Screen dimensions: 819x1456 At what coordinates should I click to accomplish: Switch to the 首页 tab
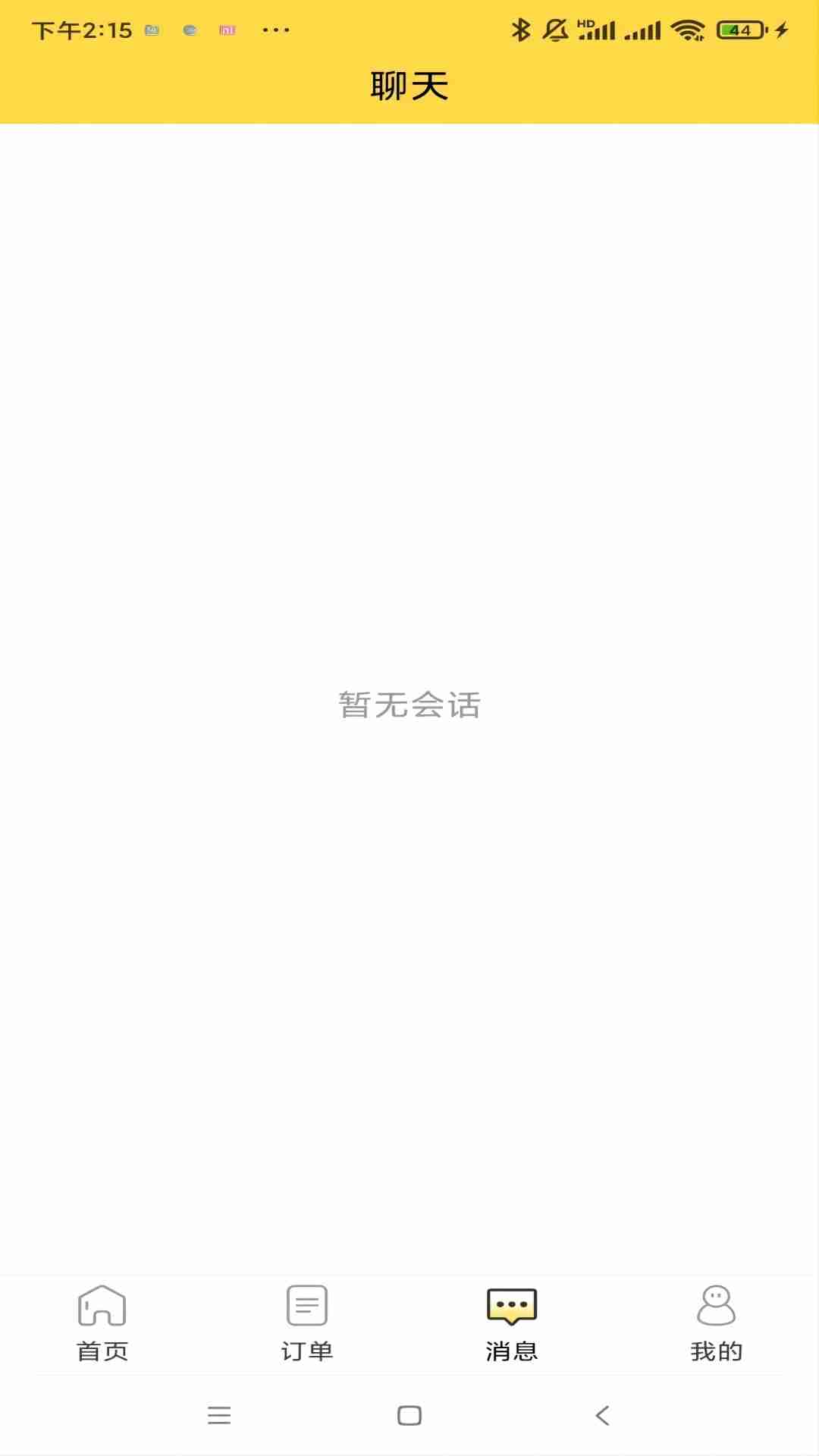pos(102,1323)
